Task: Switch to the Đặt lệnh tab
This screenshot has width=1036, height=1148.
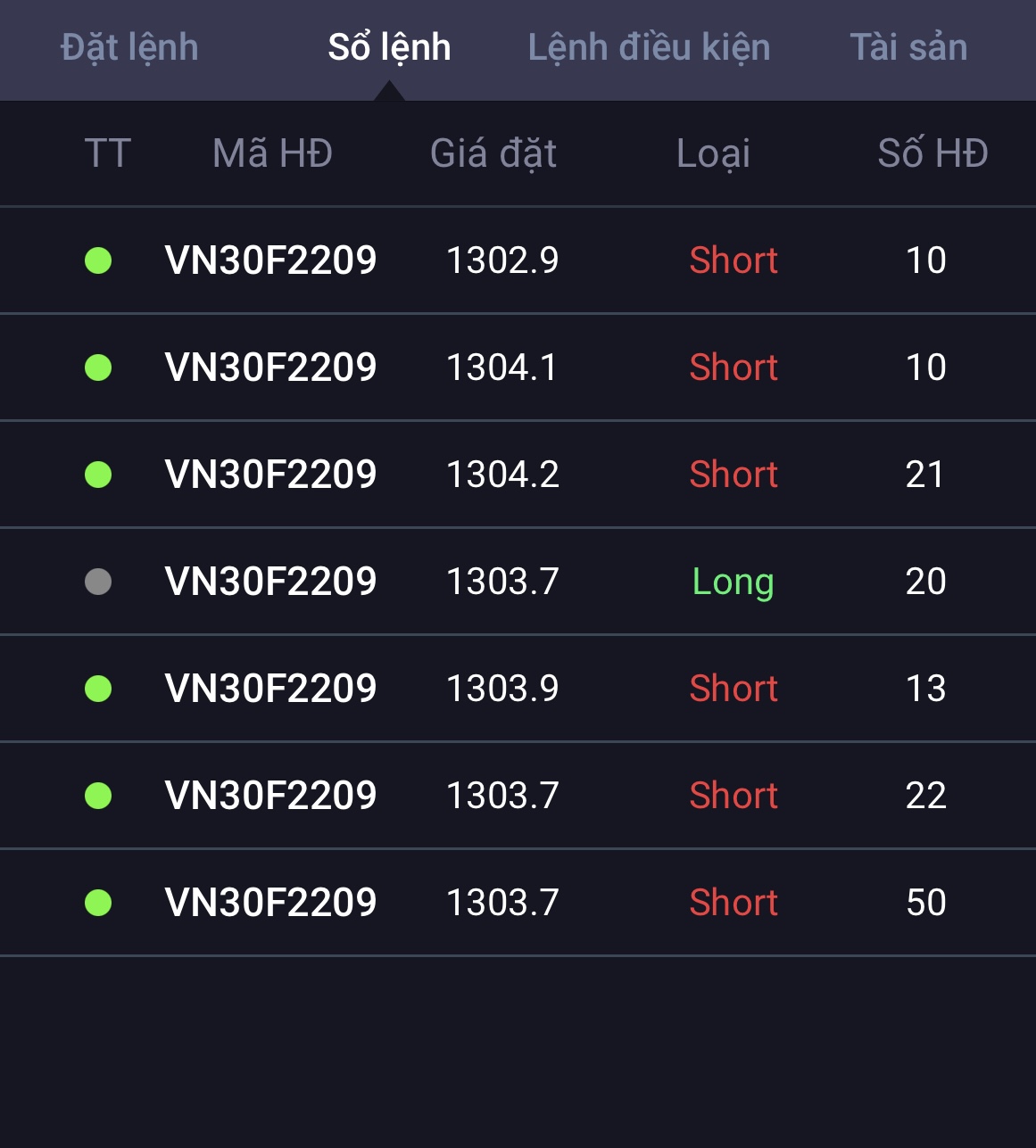Action: [129, 47]
